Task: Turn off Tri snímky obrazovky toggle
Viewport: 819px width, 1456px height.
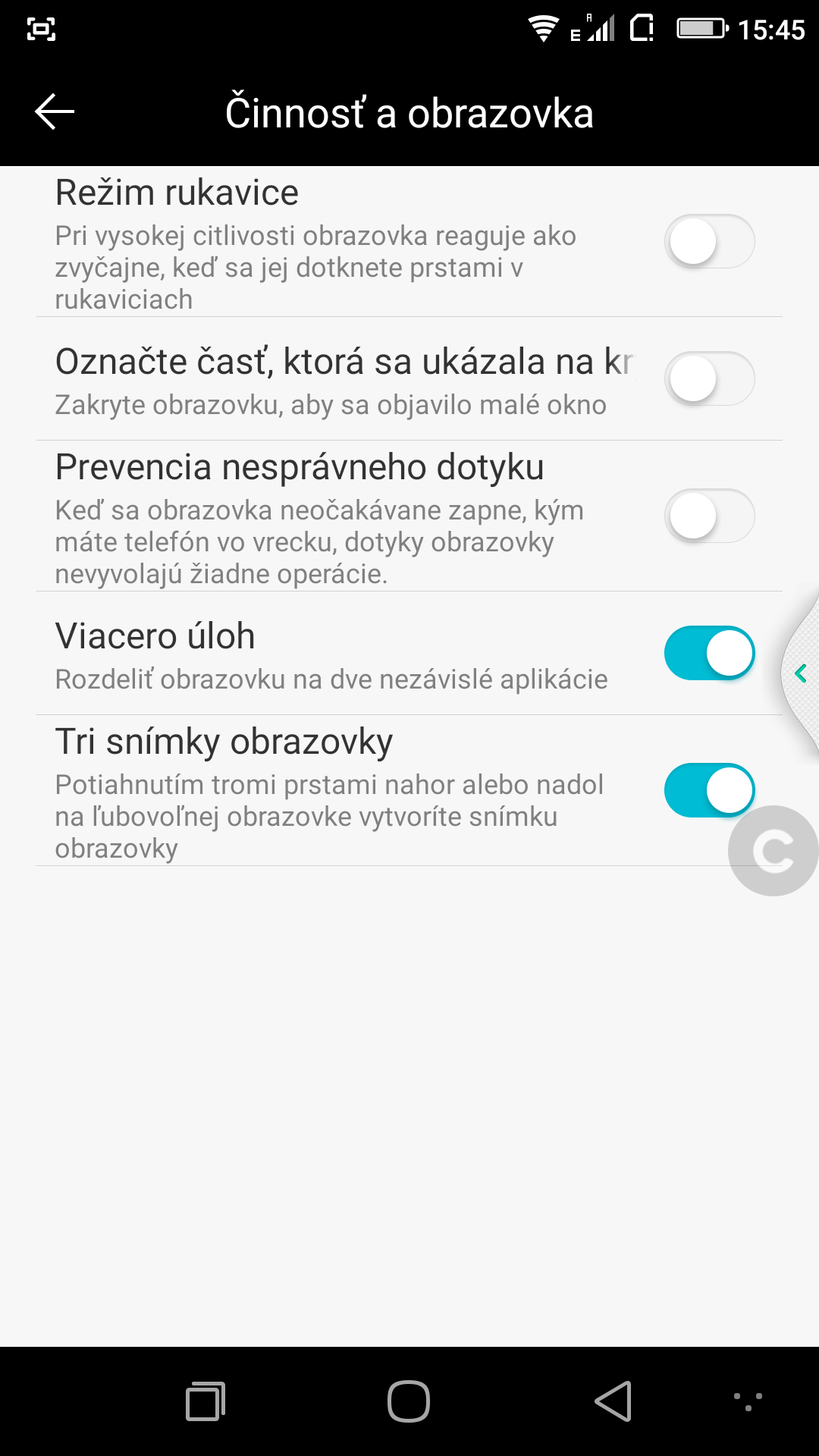Action: coord(710,790)
